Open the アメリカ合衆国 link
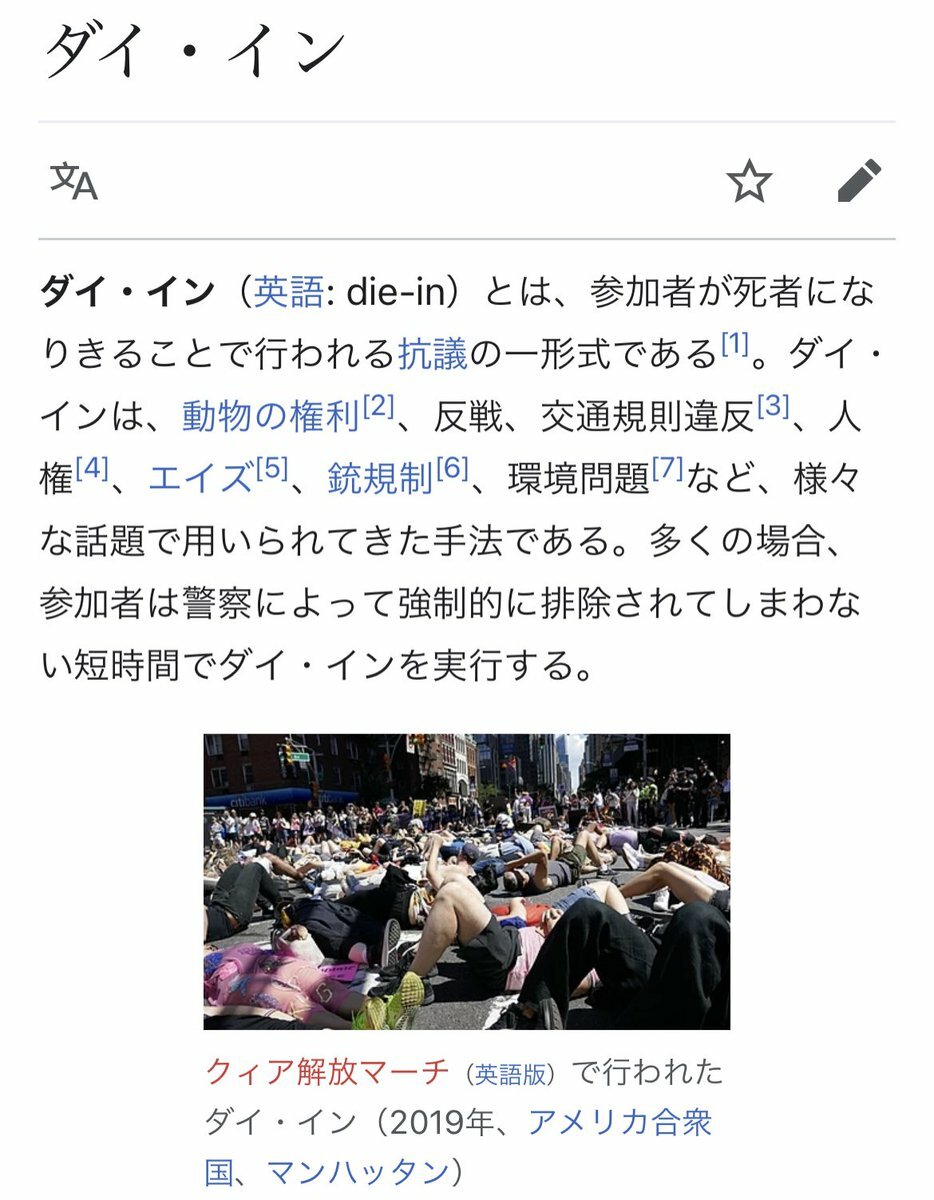This screenshot has width=934, height=1200. (619, 1121)
